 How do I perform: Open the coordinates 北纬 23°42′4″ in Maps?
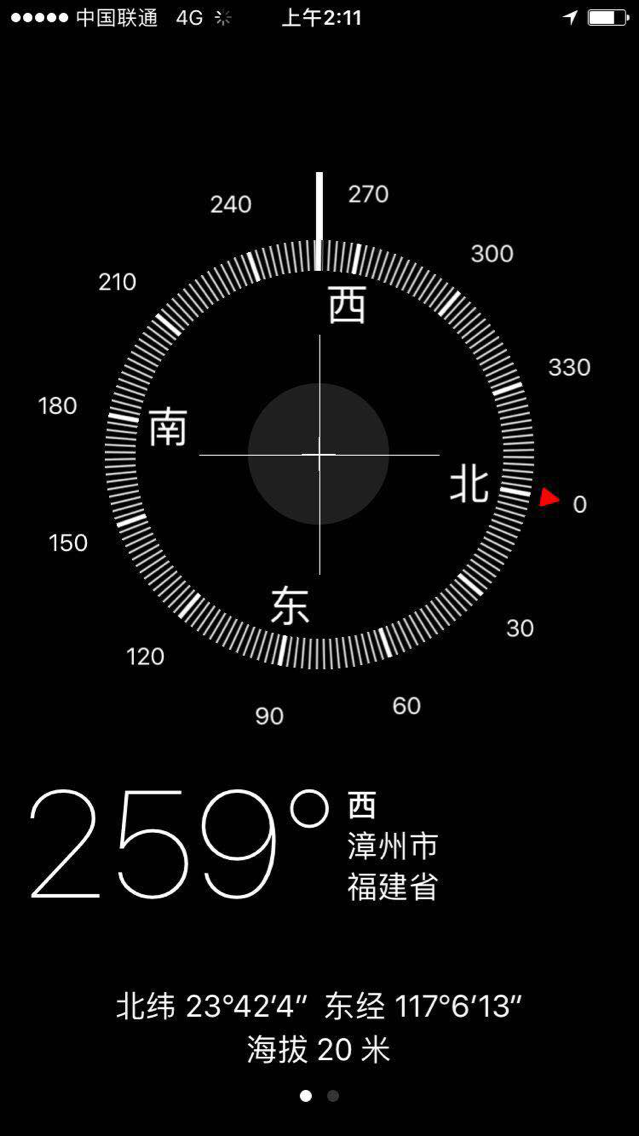[319, 1006]
